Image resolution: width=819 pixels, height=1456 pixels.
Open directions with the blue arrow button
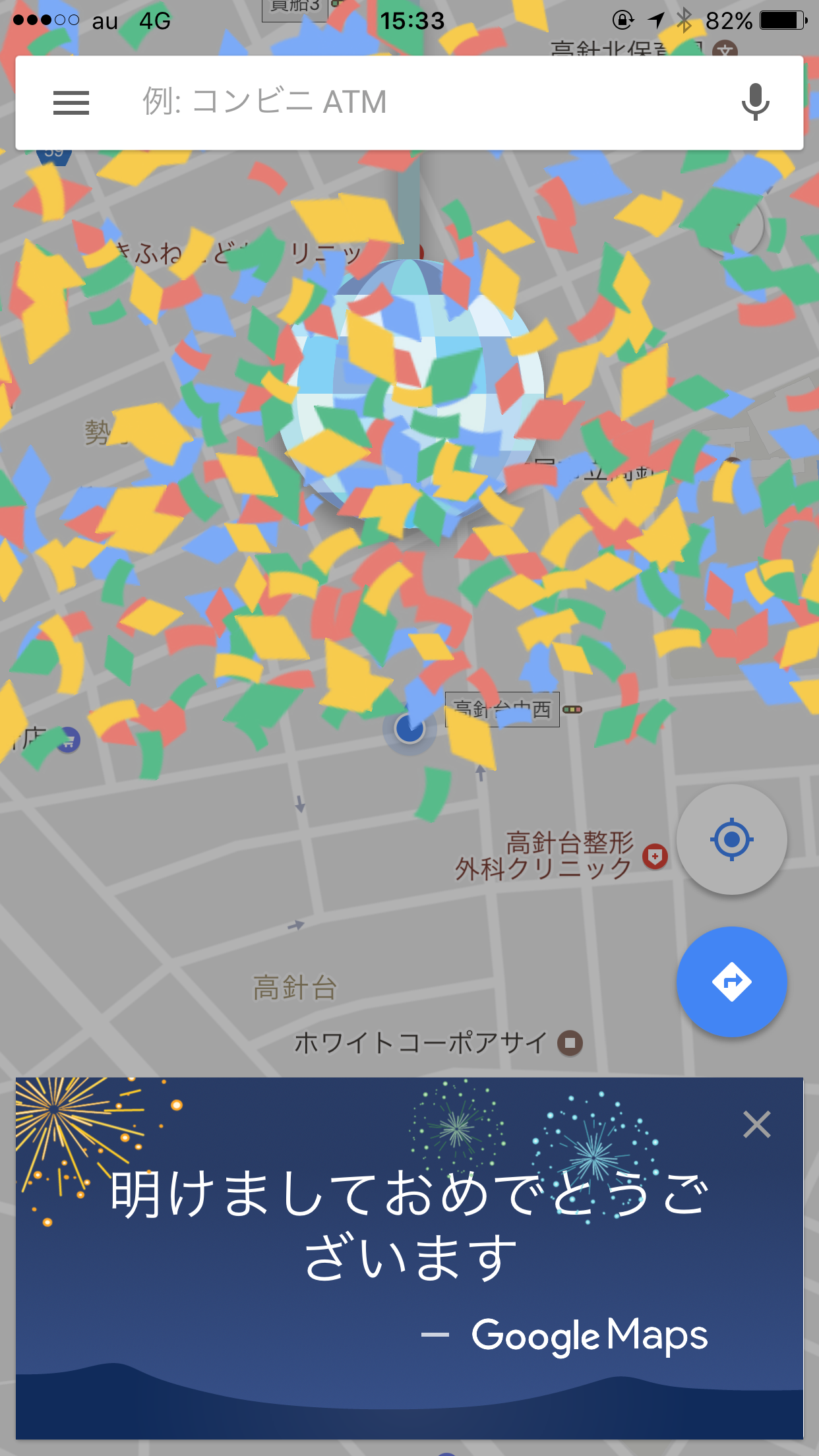732,982
